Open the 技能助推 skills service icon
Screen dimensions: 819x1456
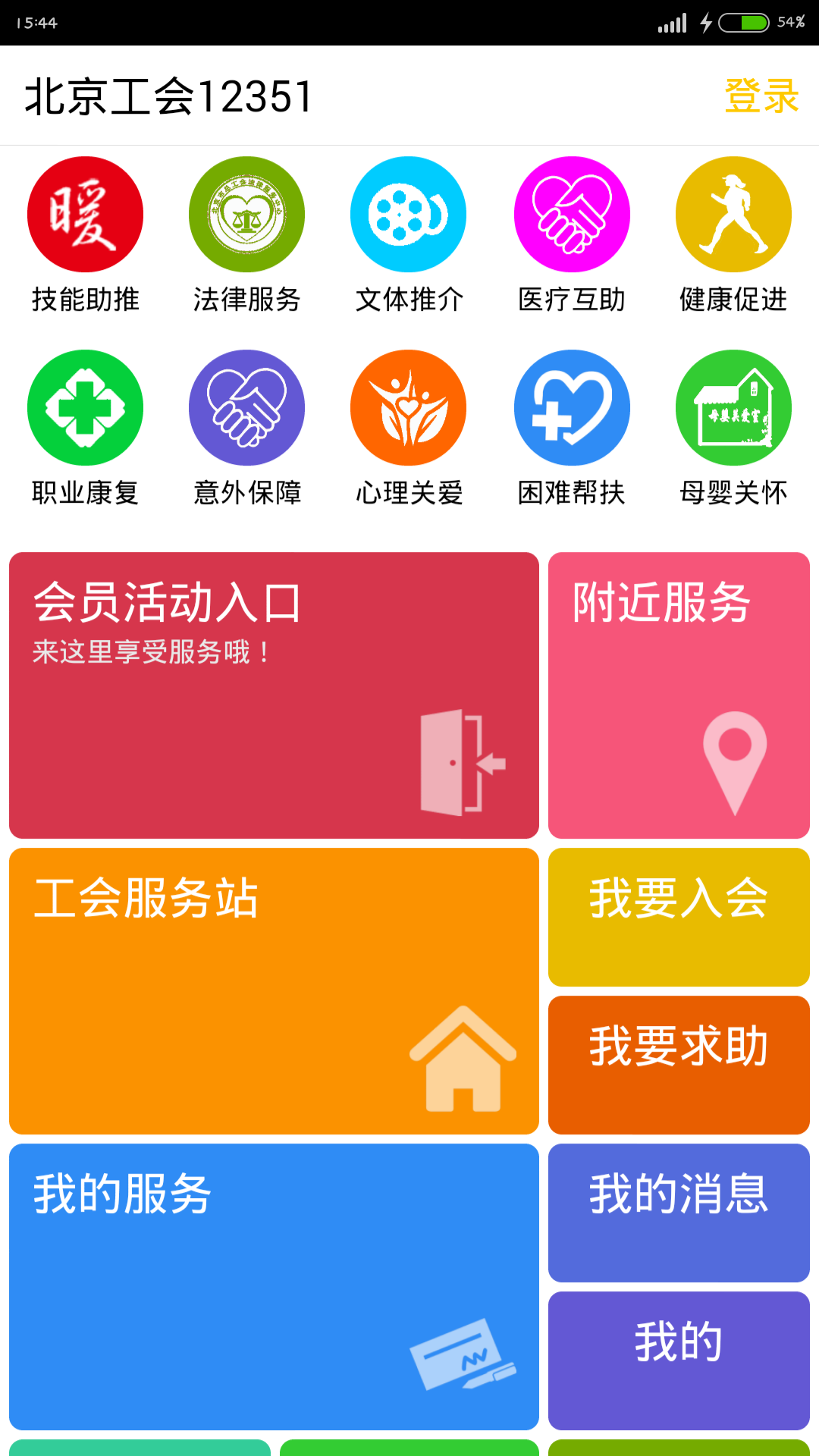(84, 215)
